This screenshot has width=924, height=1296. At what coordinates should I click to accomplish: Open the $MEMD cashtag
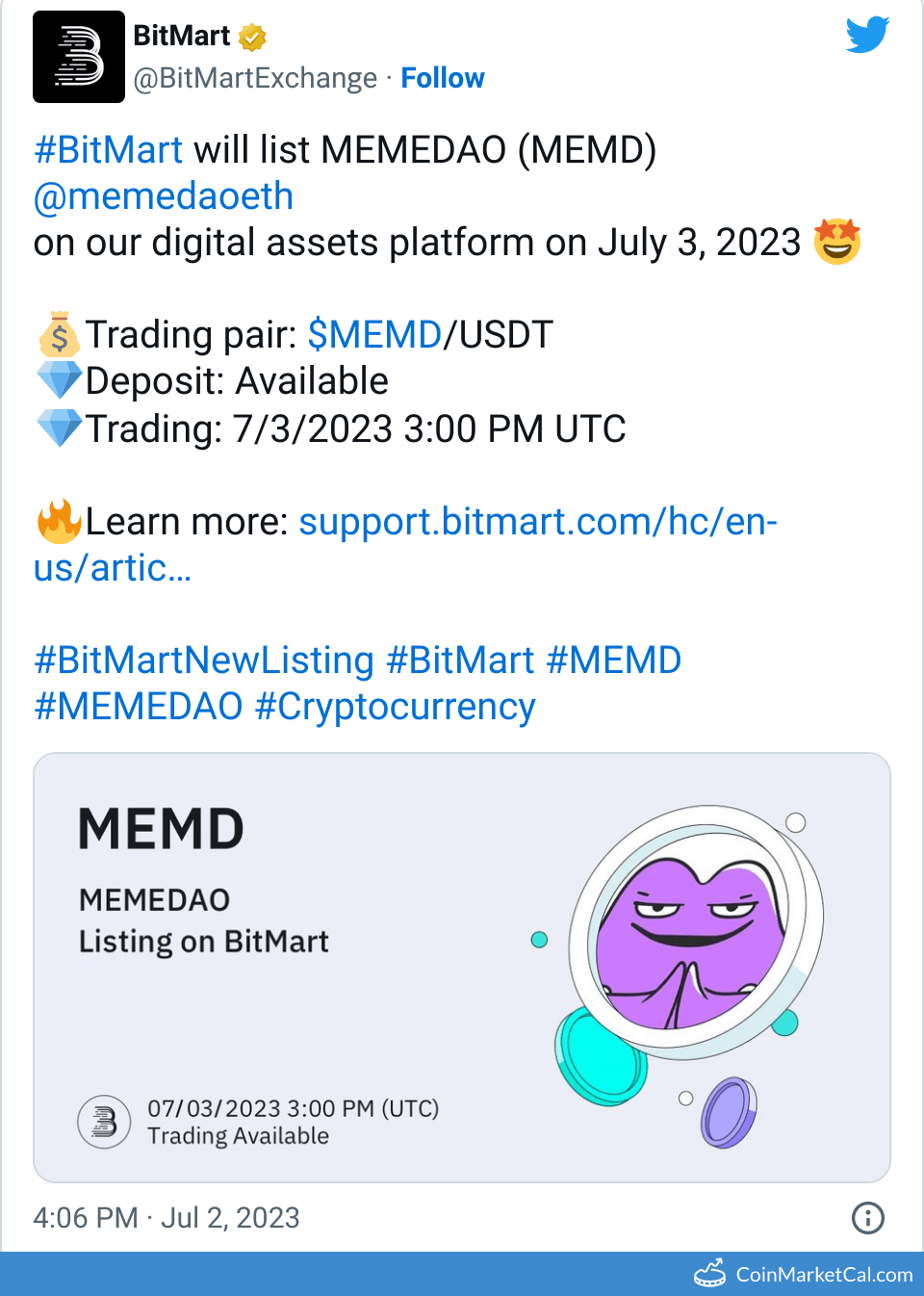(374, 335)
